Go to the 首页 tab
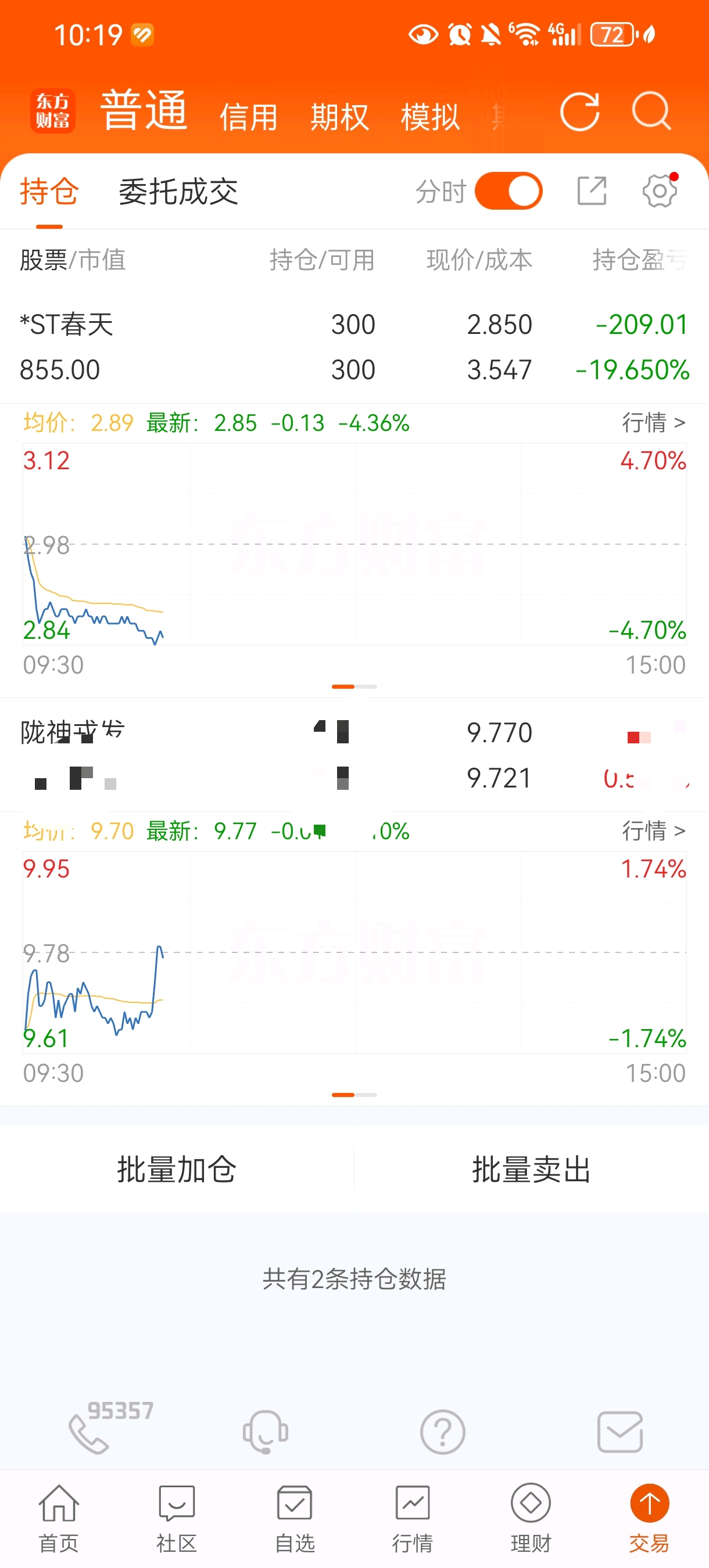This screenshot has height=1568, width=709. pyautogui.click(x=59, y=1519)
